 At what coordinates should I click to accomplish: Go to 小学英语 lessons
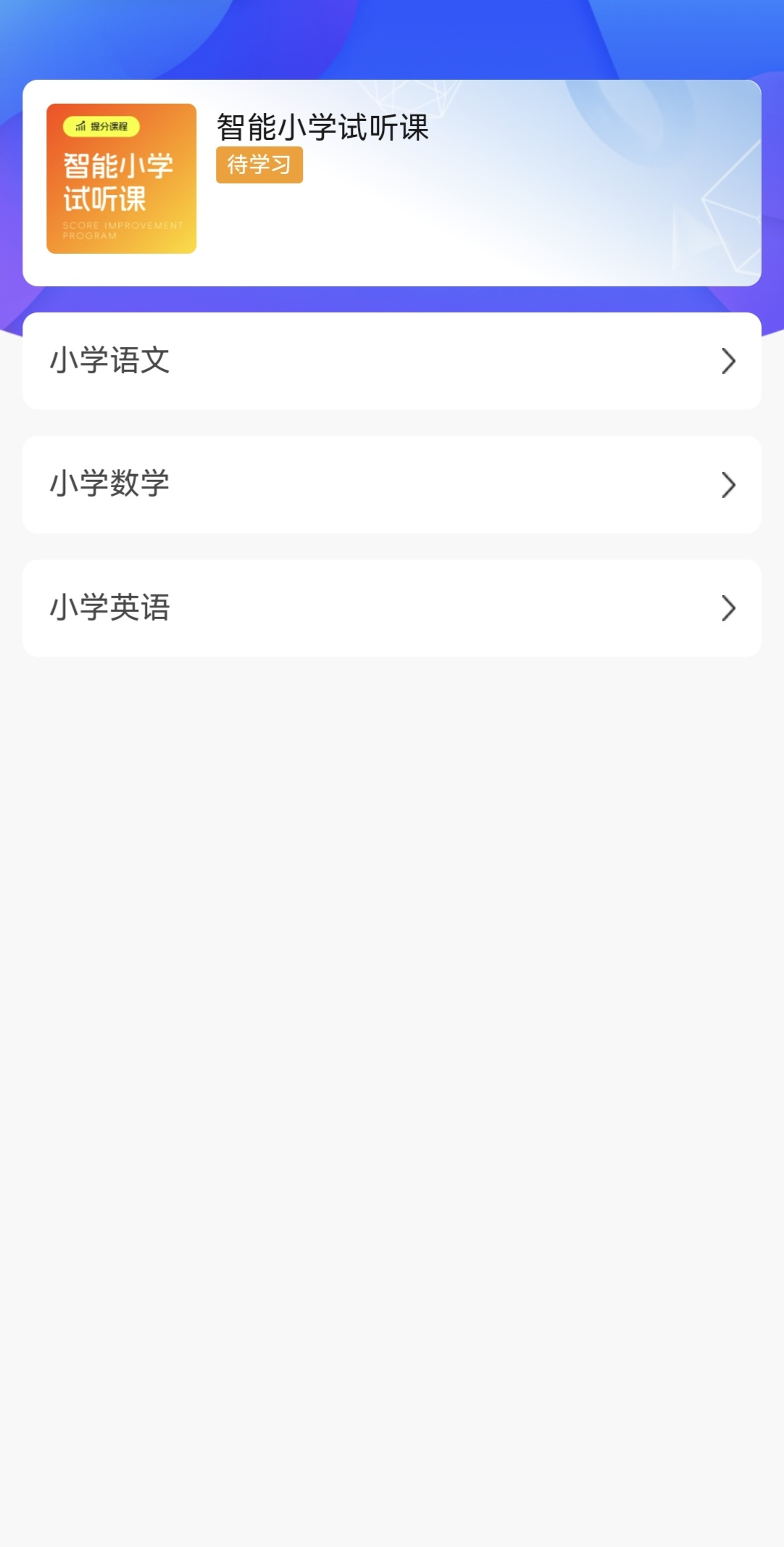click(391, 607)
